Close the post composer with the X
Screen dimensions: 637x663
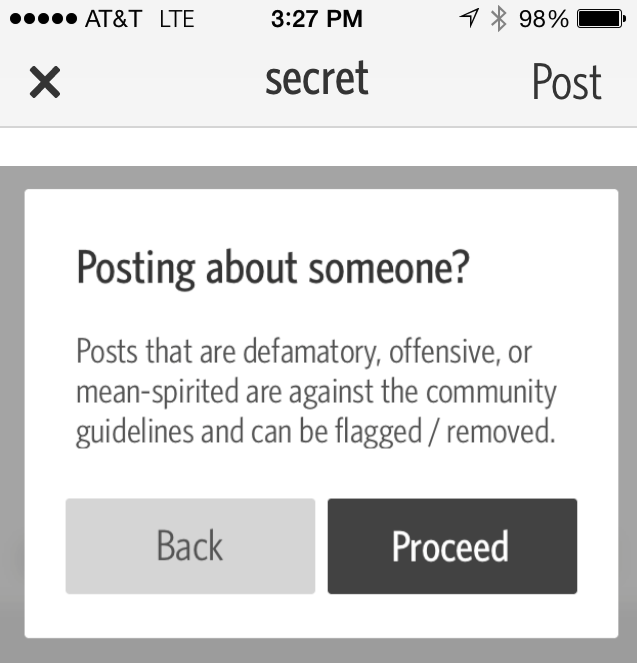tap(45, 82)
